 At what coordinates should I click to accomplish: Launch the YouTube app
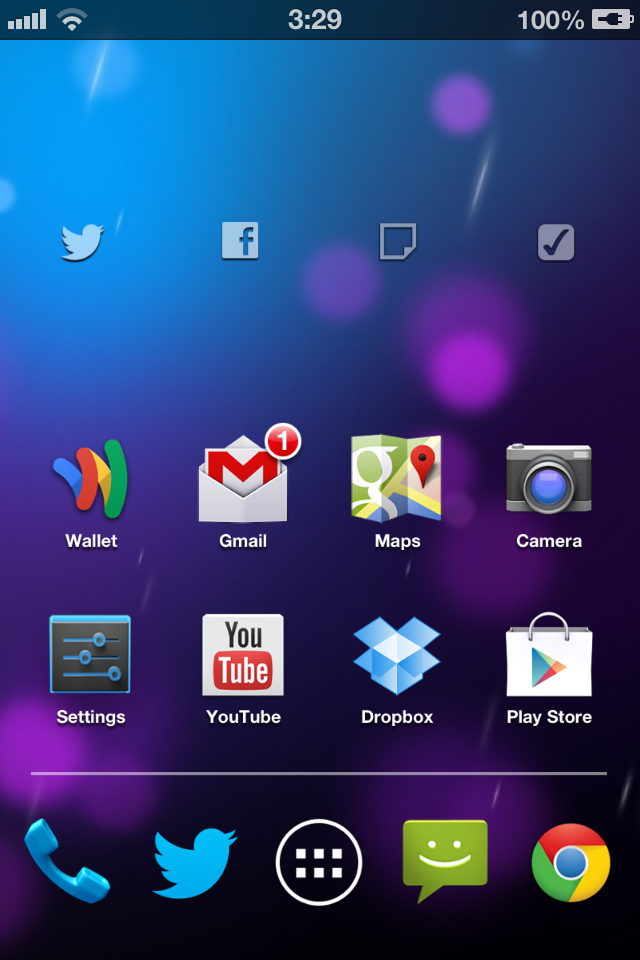point(243,655)
